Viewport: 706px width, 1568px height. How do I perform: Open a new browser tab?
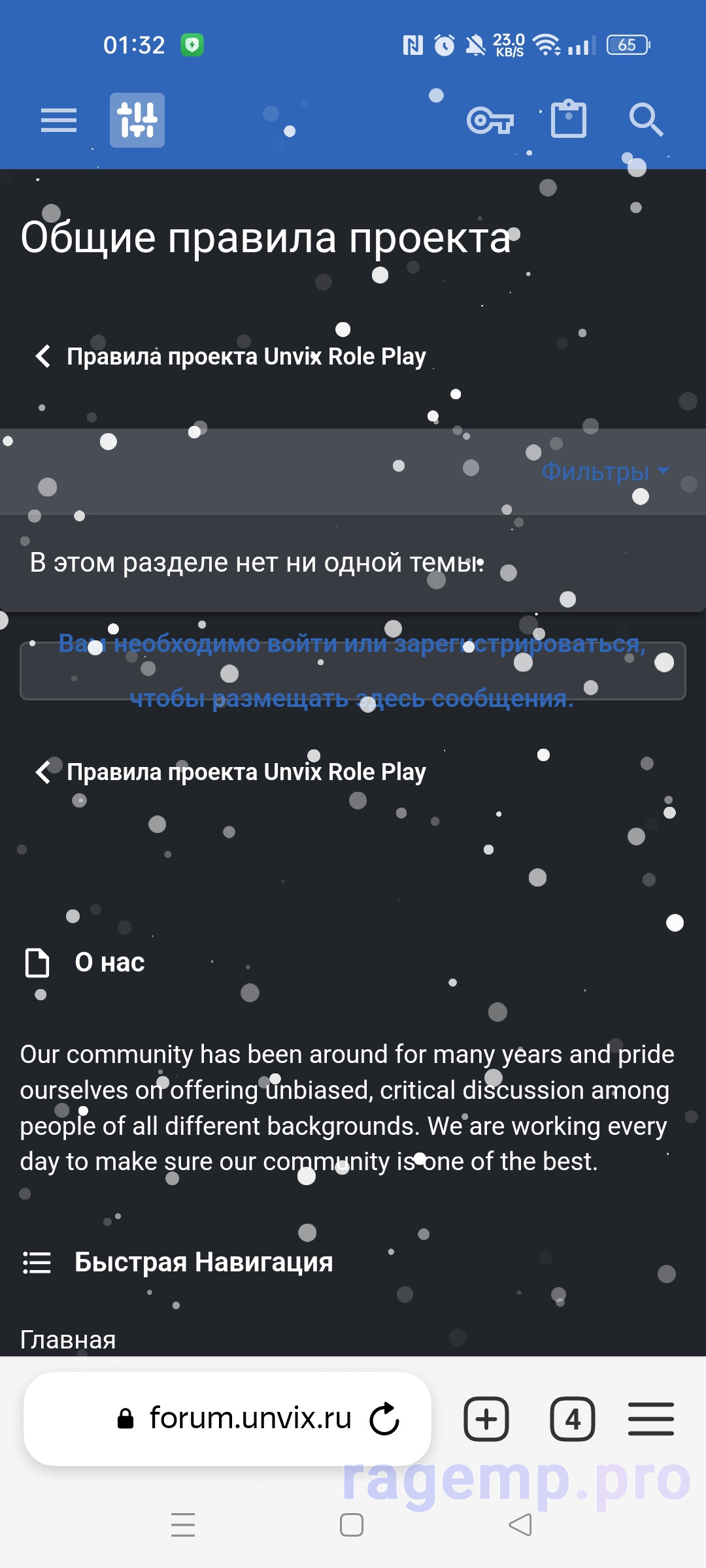click(486, 1419)
